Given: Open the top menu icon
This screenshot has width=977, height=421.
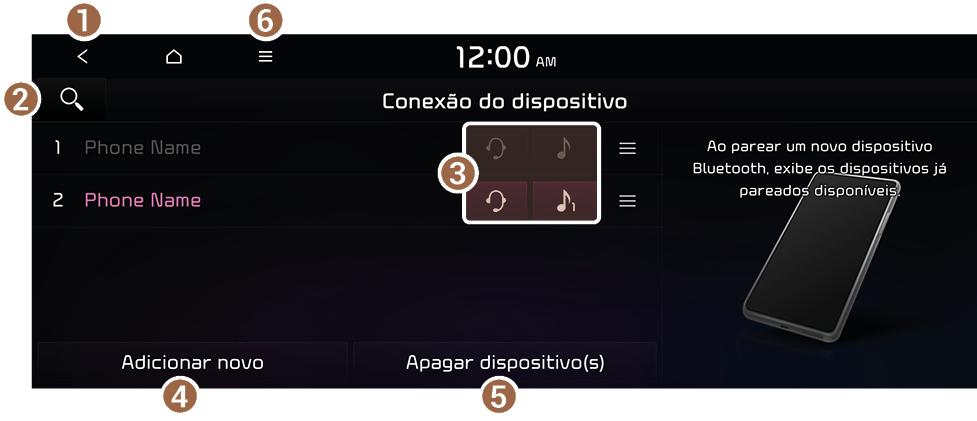Looking at the screenshot, I should click(x=265, y=57).
